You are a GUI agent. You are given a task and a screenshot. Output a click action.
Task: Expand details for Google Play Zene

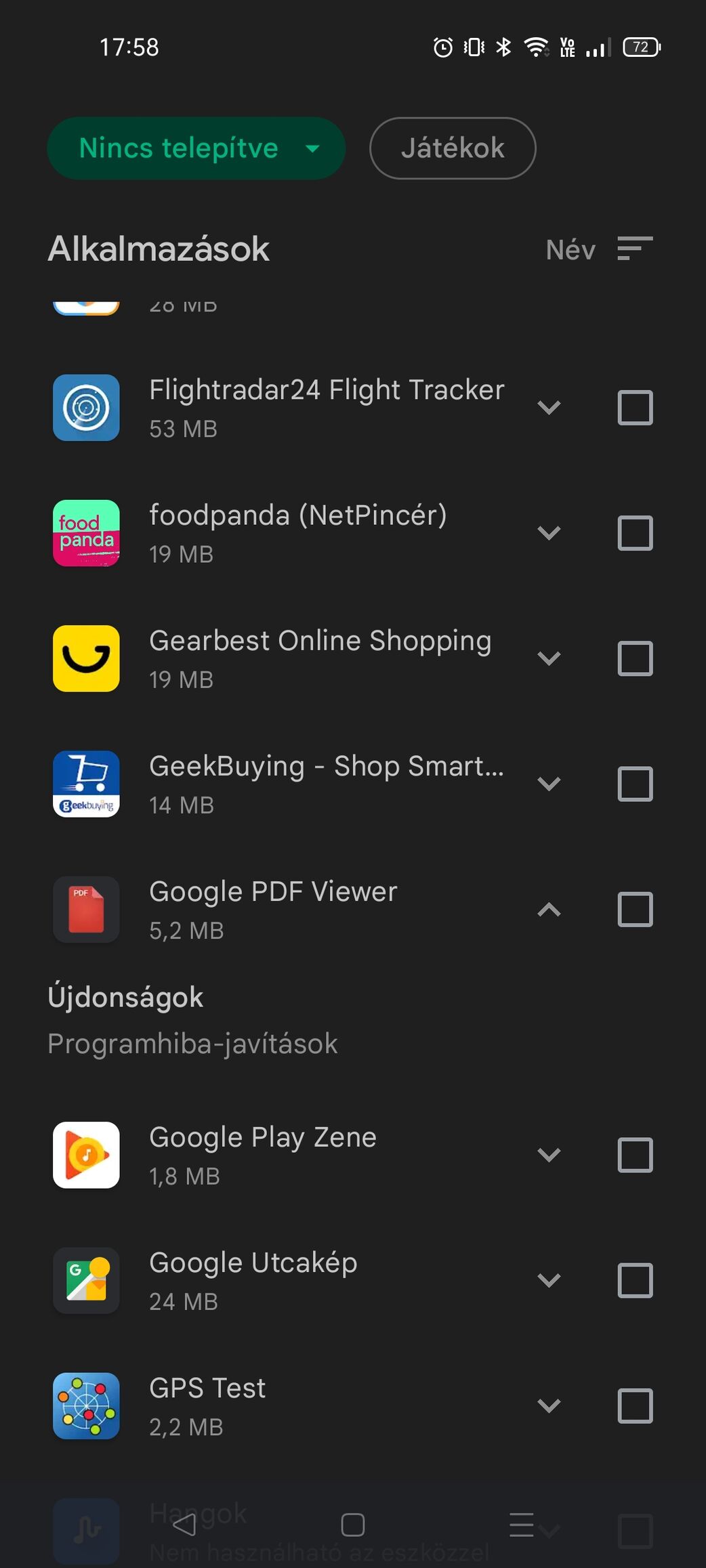click(549, 1155)
